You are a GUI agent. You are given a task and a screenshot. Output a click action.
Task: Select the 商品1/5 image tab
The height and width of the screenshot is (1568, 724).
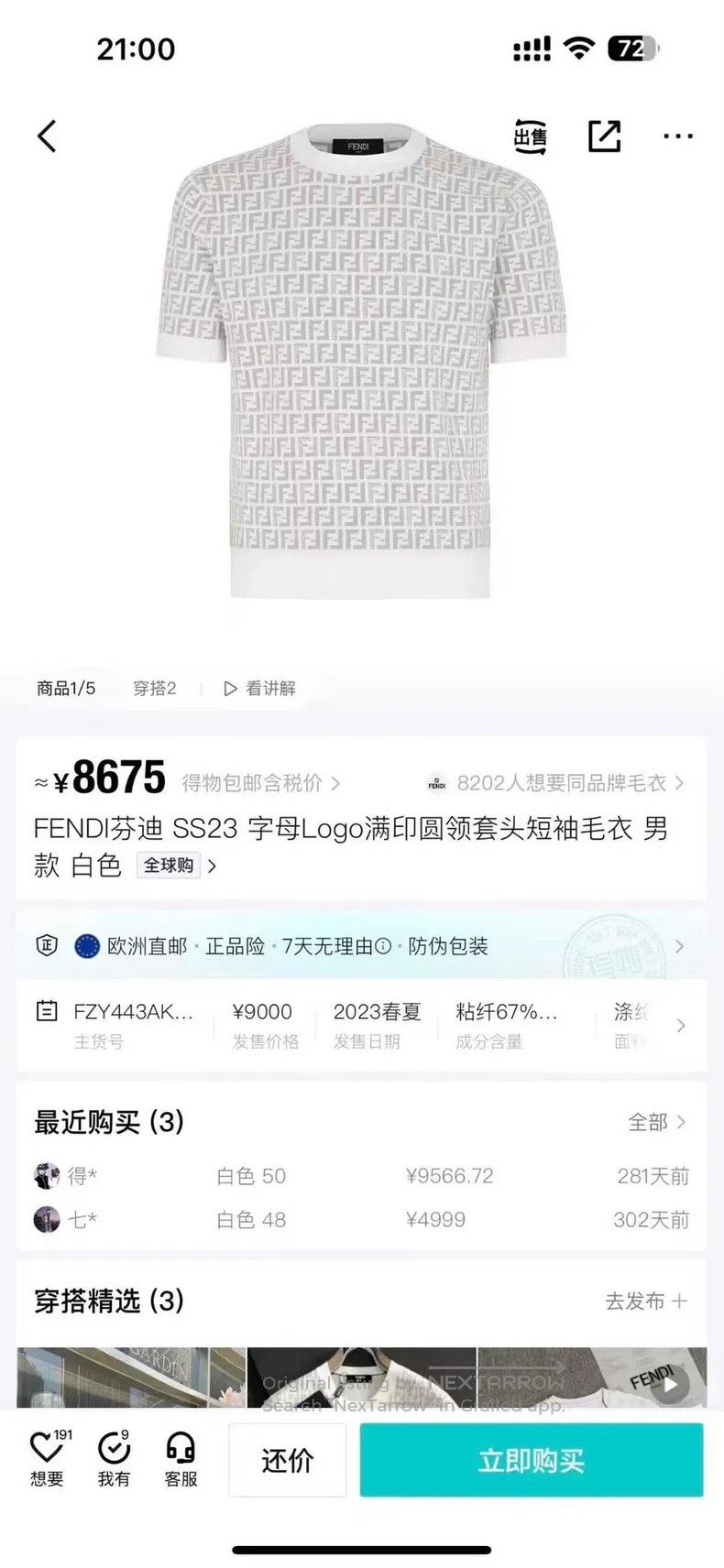pos(66,688)
